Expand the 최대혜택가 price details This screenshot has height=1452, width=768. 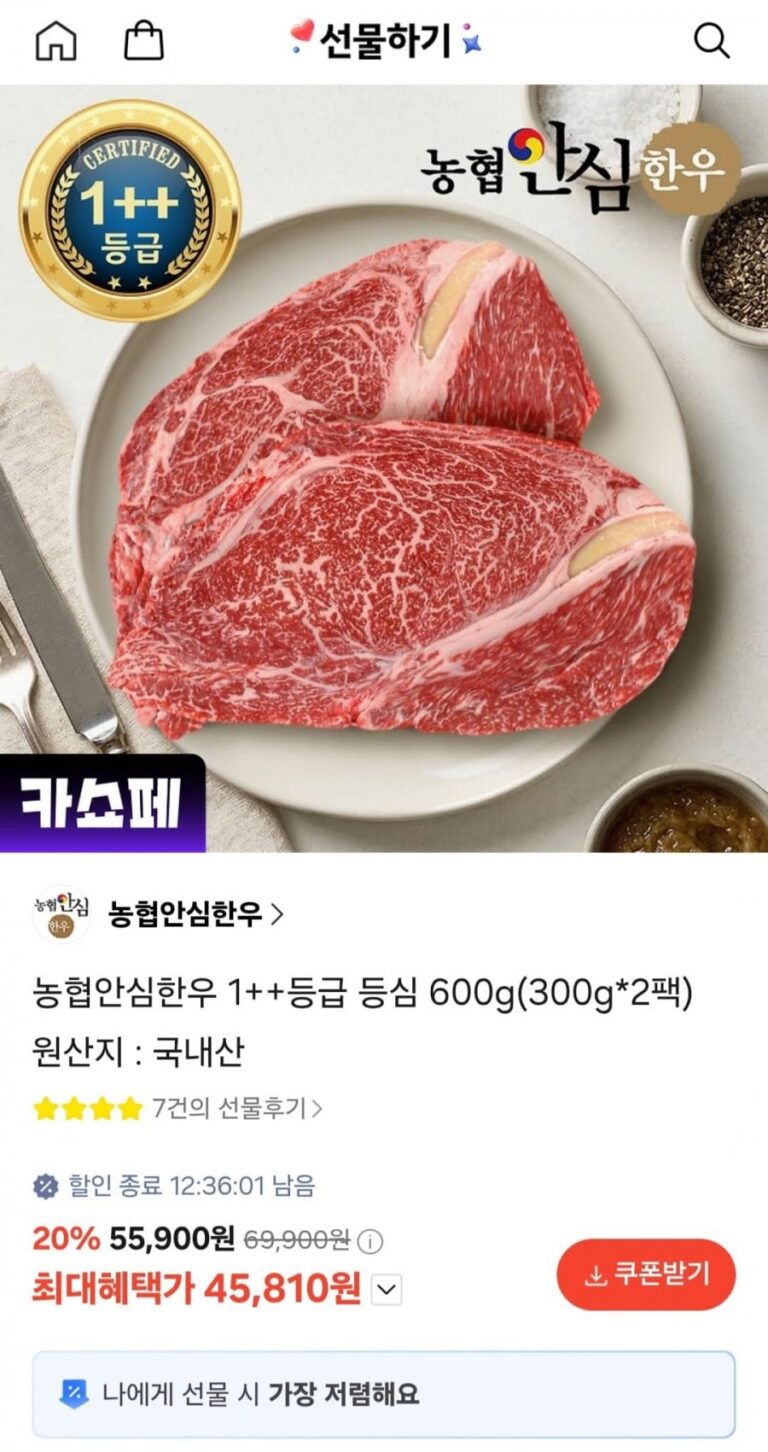coord(386,1291)
